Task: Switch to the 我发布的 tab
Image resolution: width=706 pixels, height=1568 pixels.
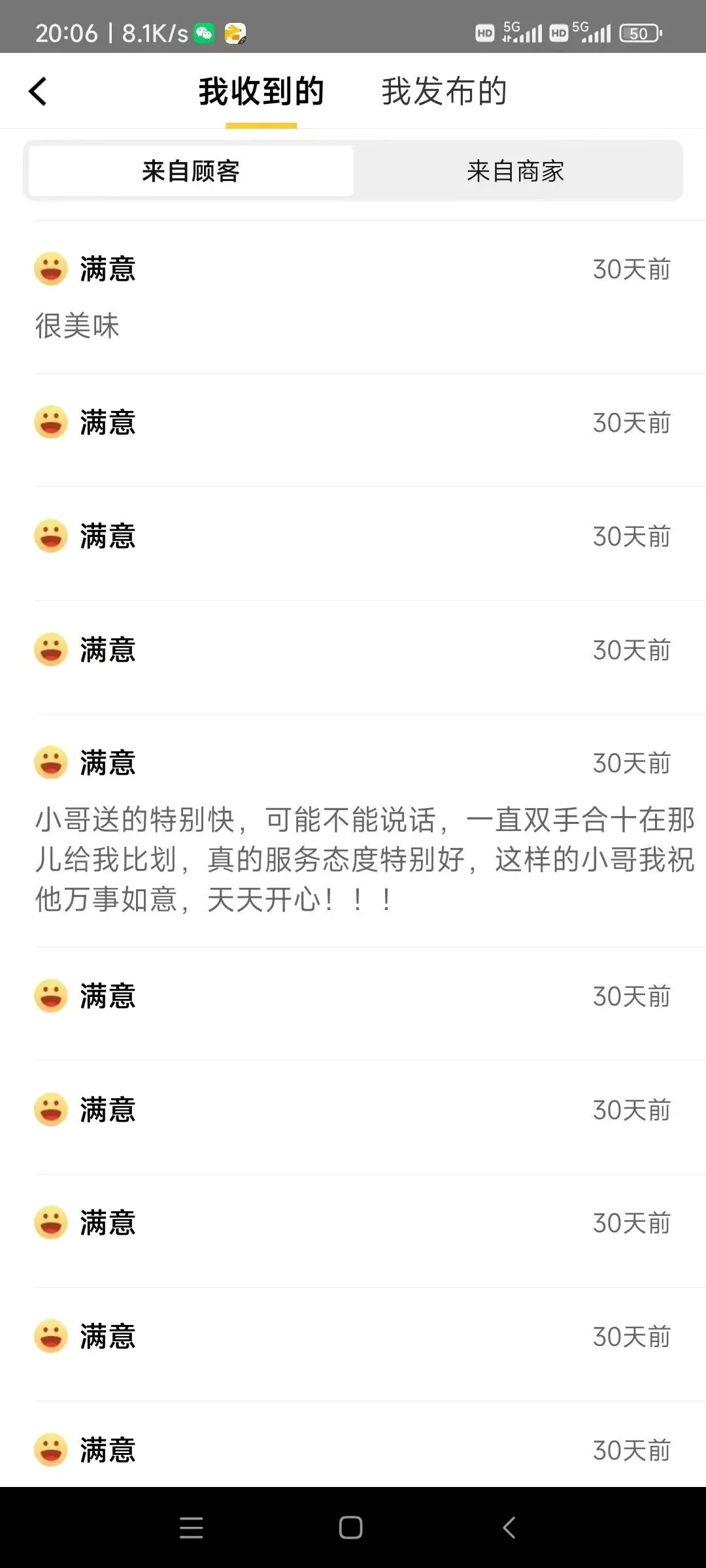Action: (445, 91)
